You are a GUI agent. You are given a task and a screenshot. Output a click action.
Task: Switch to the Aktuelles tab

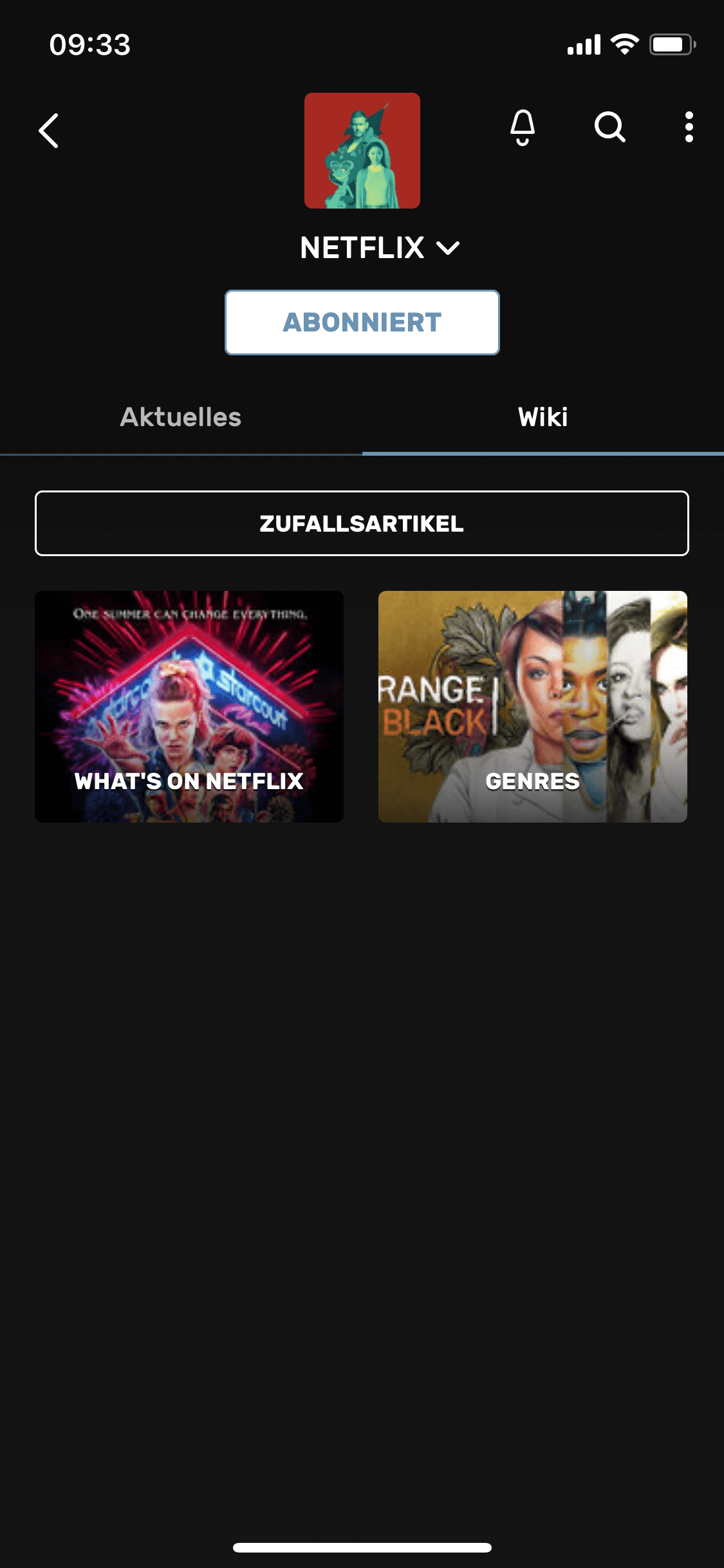[x=181, y=417]
